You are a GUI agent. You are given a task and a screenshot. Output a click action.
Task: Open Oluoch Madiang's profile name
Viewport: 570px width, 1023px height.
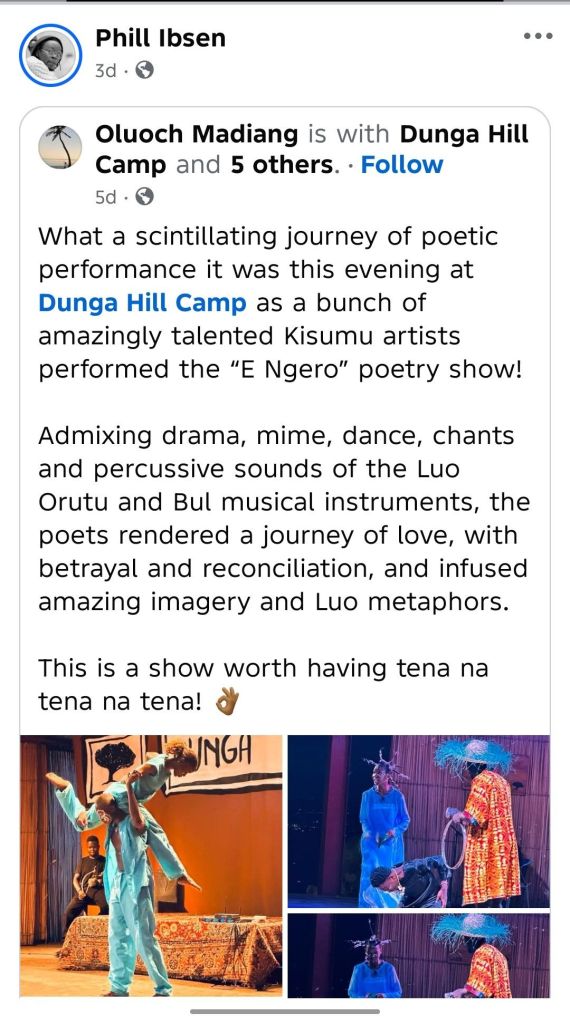tap(196, 134)
